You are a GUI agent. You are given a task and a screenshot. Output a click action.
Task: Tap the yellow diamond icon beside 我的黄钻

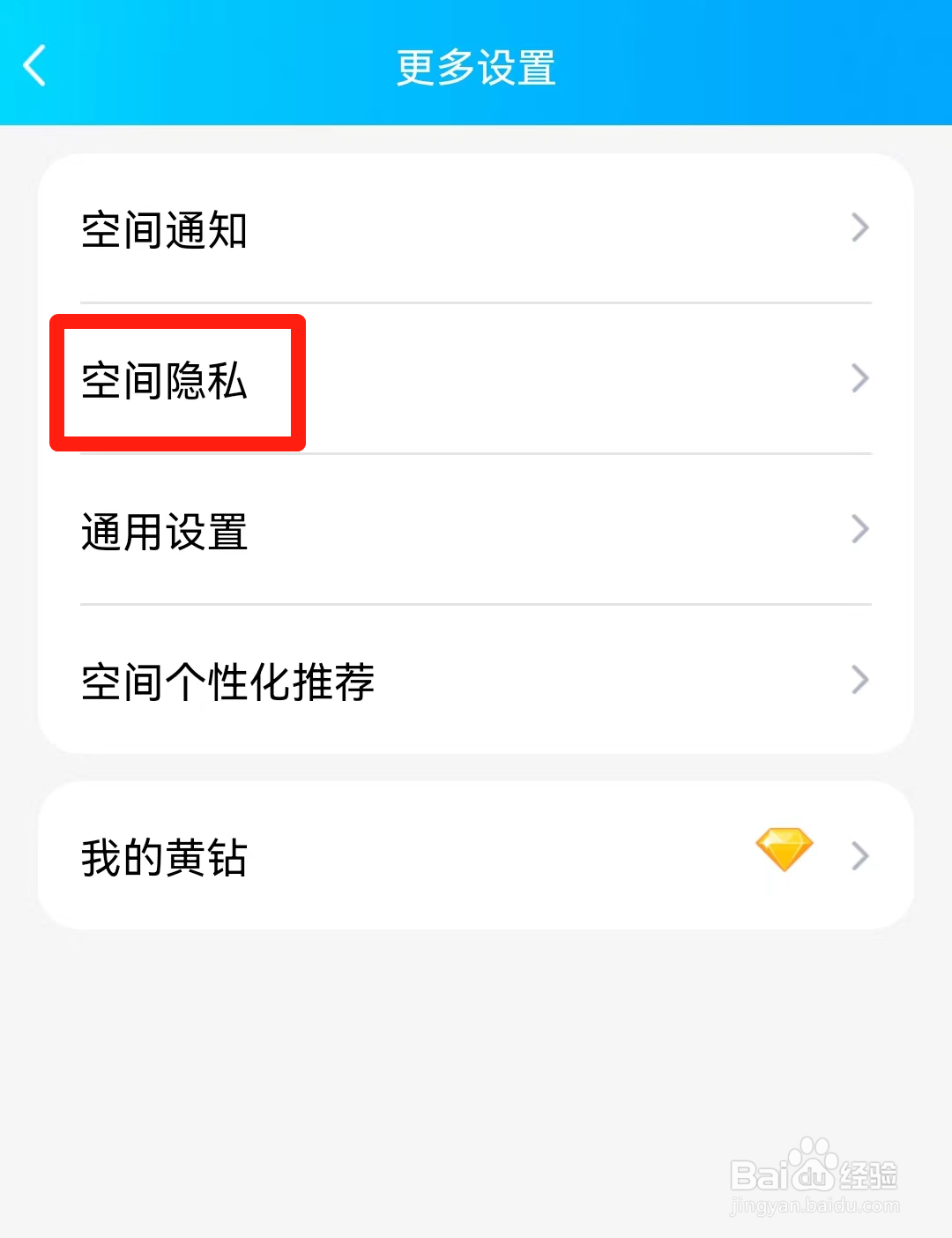coord(784,849)
